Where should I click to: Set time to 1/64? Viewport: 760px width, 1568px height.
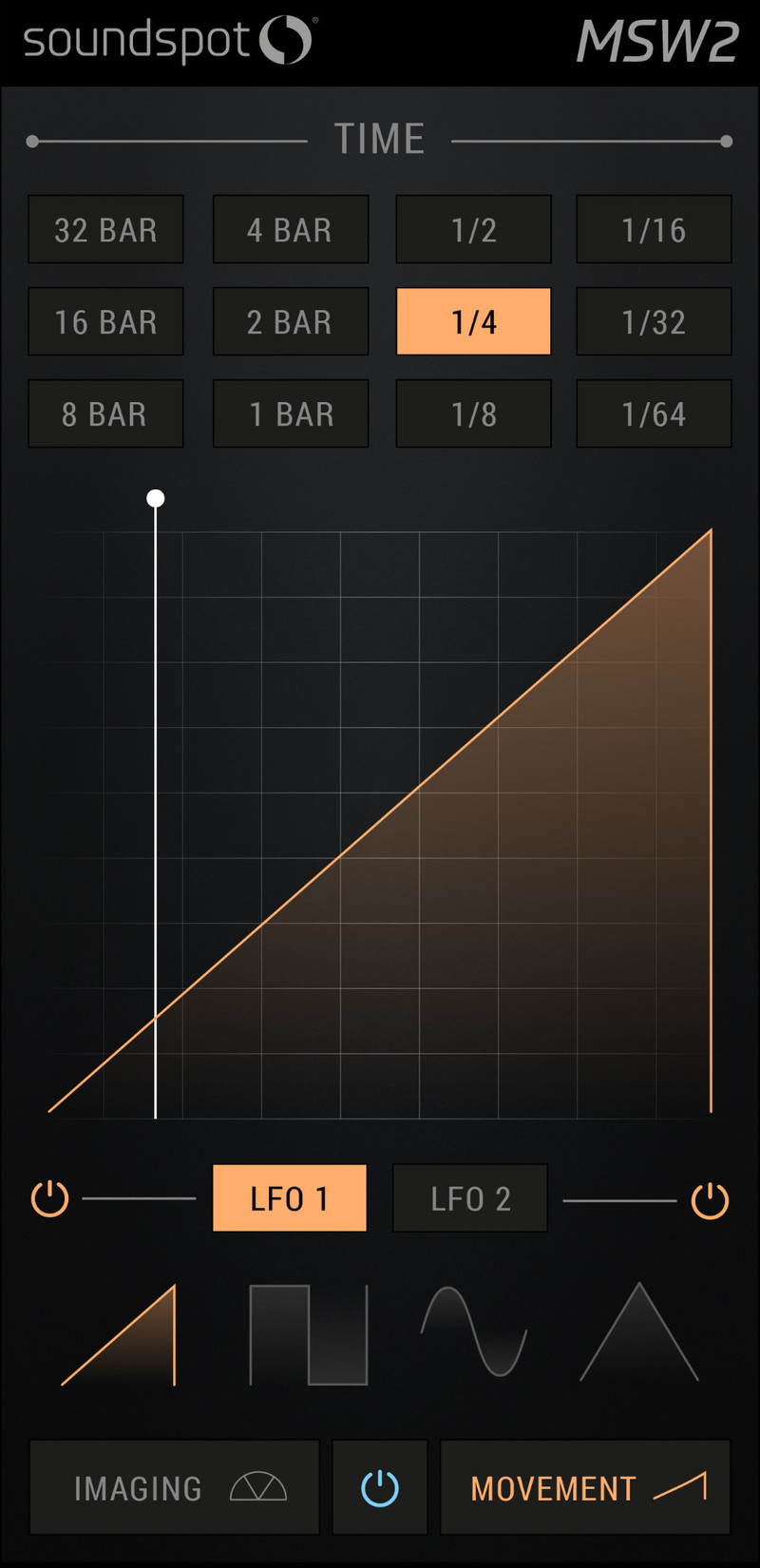coord(654,413)
